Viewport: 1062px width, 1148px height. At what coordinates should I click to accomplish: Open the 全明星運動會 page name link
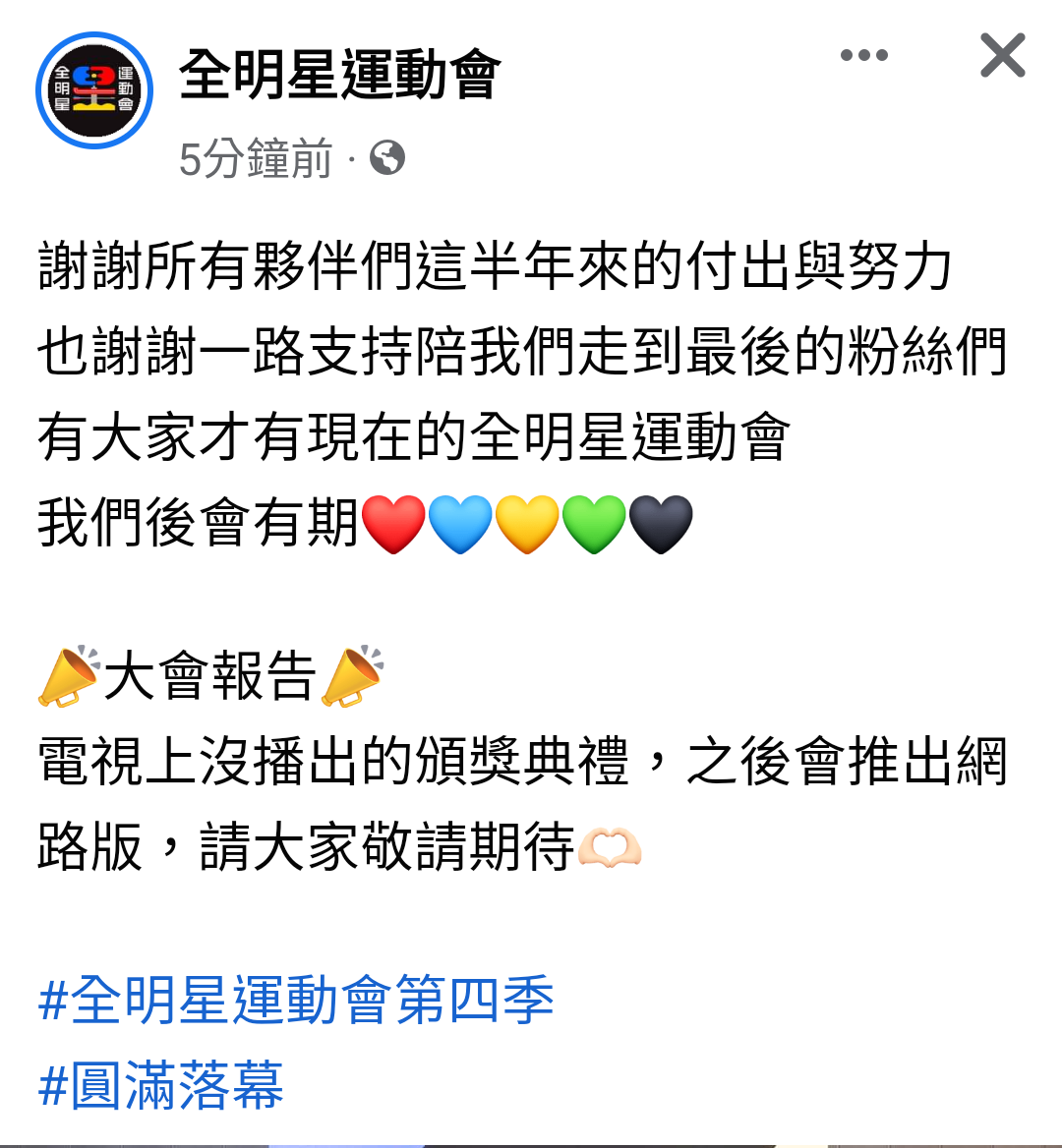[339, 75]
